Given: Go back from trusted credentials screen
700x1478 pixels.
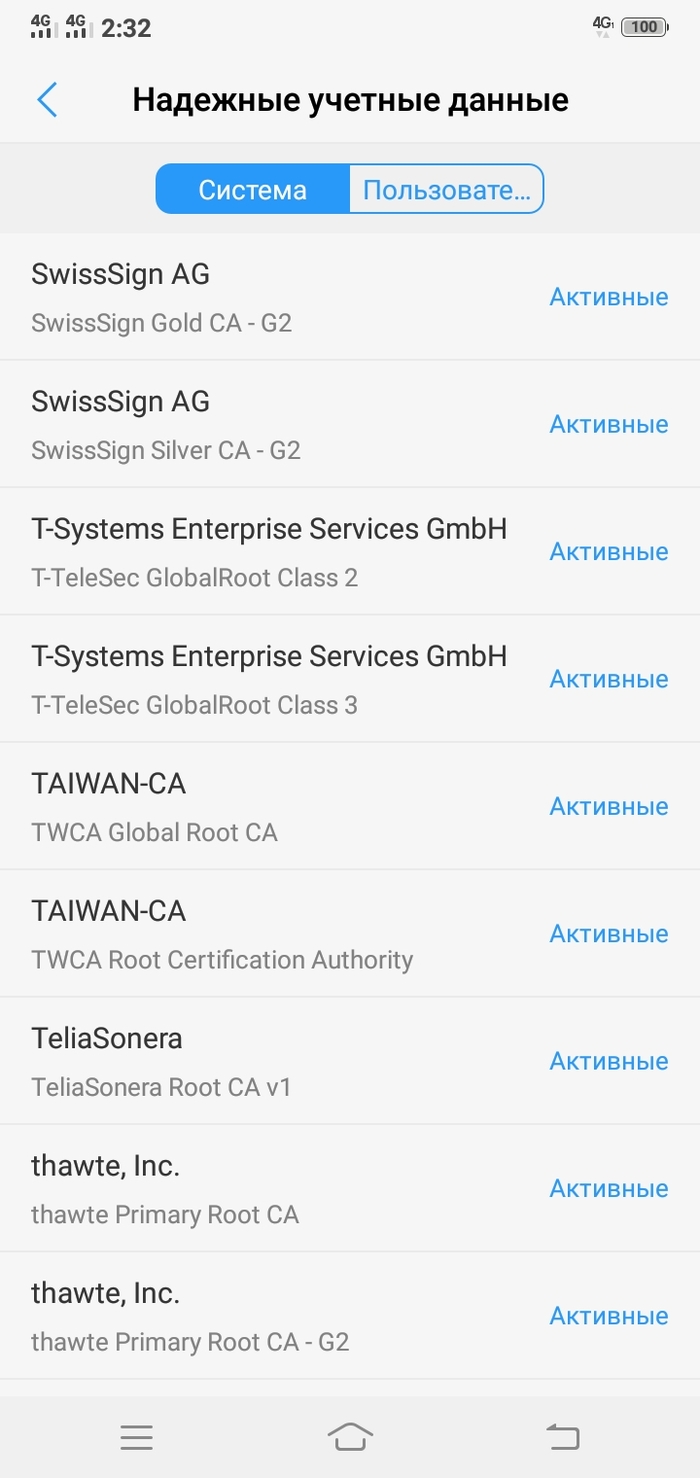Looking at the screenshot, I should point(47,100).
